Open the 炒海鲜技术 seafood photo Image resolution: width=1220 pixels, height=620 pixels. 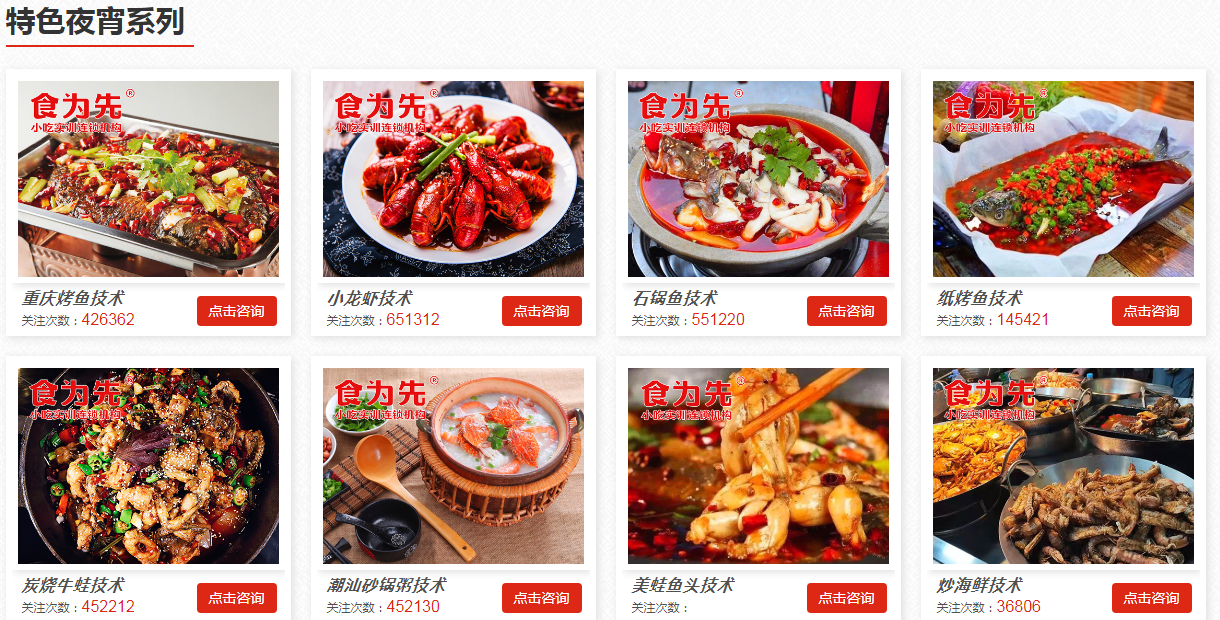pos(1063,466)
